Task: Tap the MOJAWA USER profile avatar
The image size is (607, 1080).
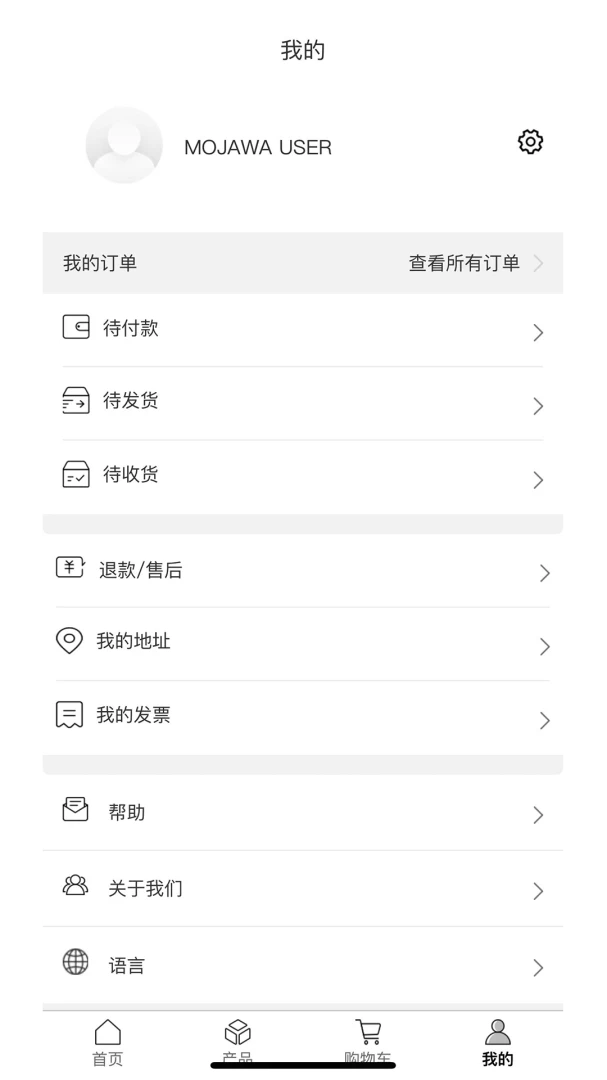Action: click(x=124, y=146)
